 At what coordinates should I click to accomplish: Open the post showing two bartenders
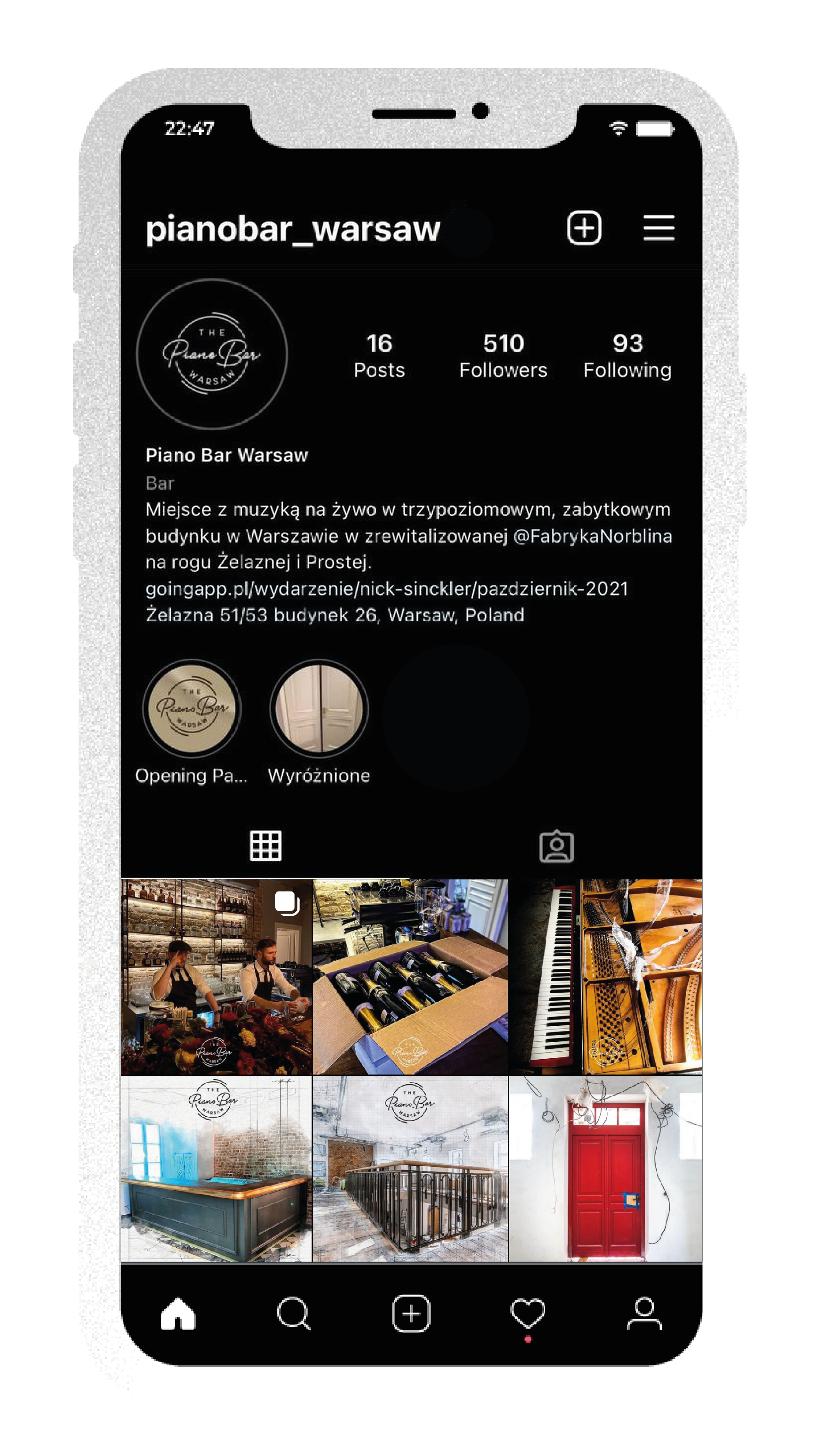coord(217,977)
